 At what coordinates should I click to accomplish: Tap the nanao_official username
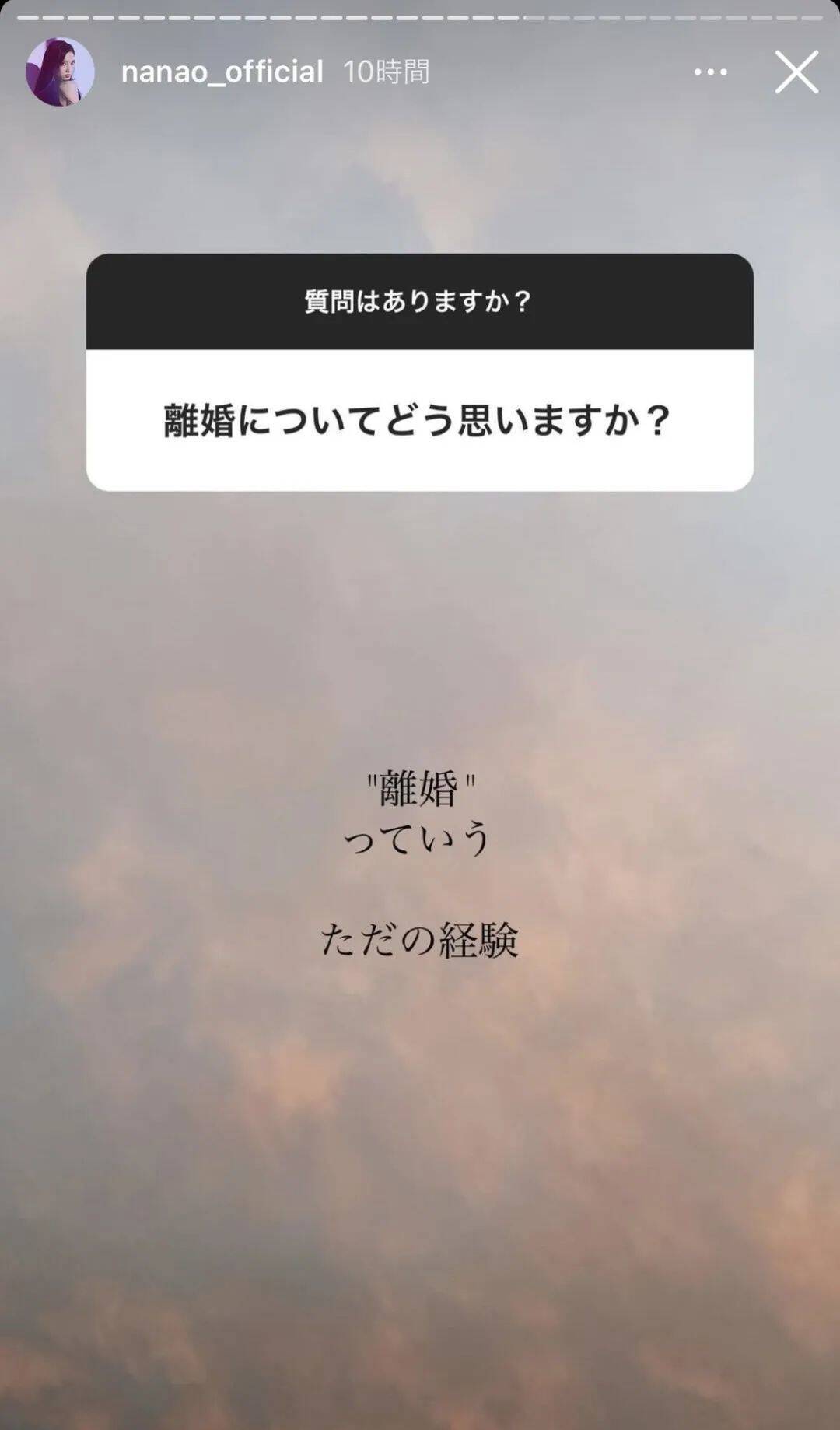[x=222, y=72]
